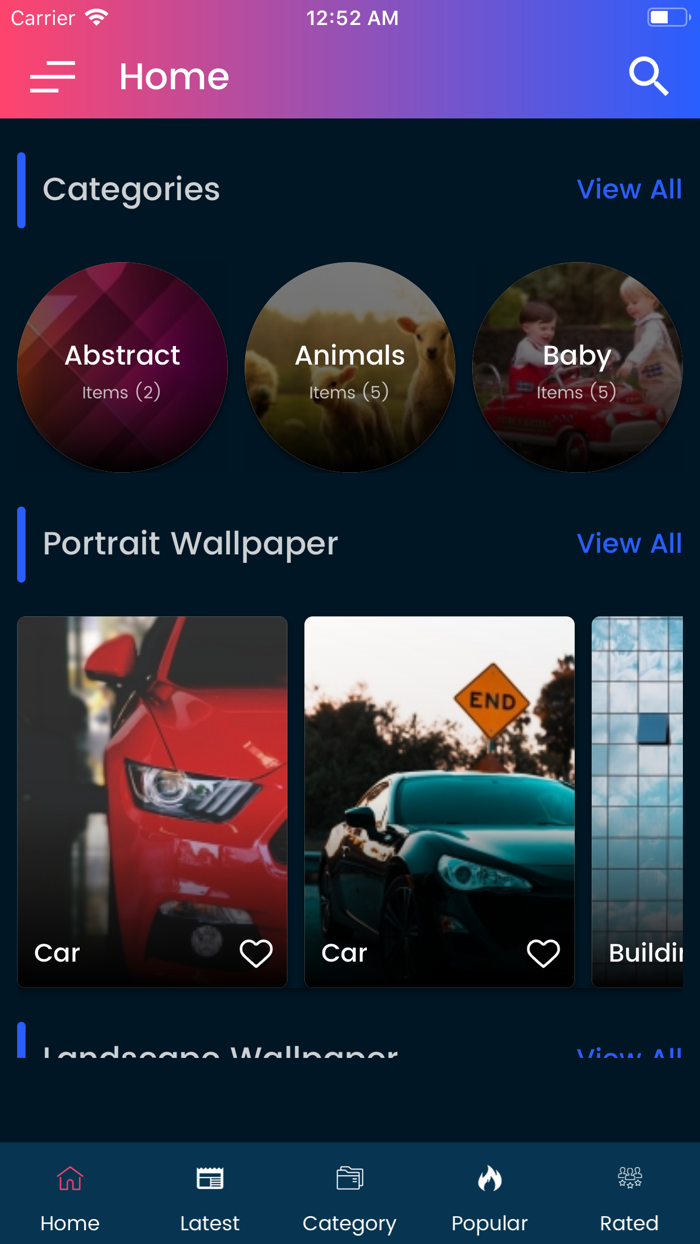Open the navigation drawer menu
This screenshot has height=1244, width=700.
tap(53, 77)
